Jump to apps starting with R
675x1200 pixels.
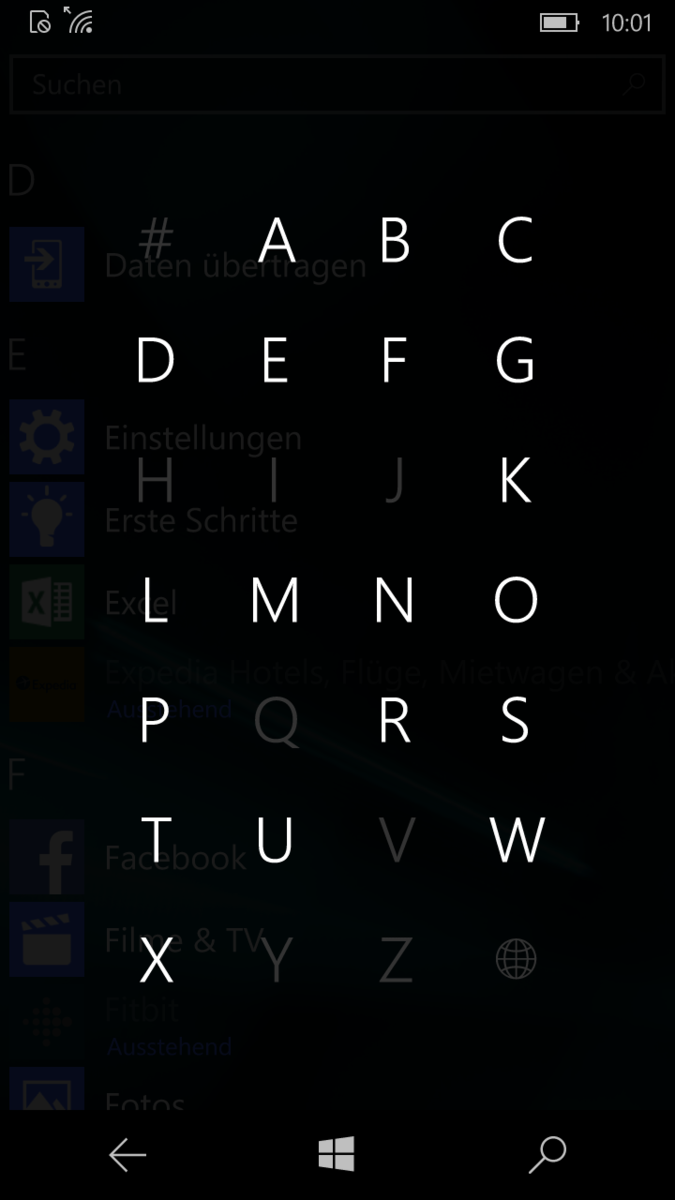(x=395, y=720)
